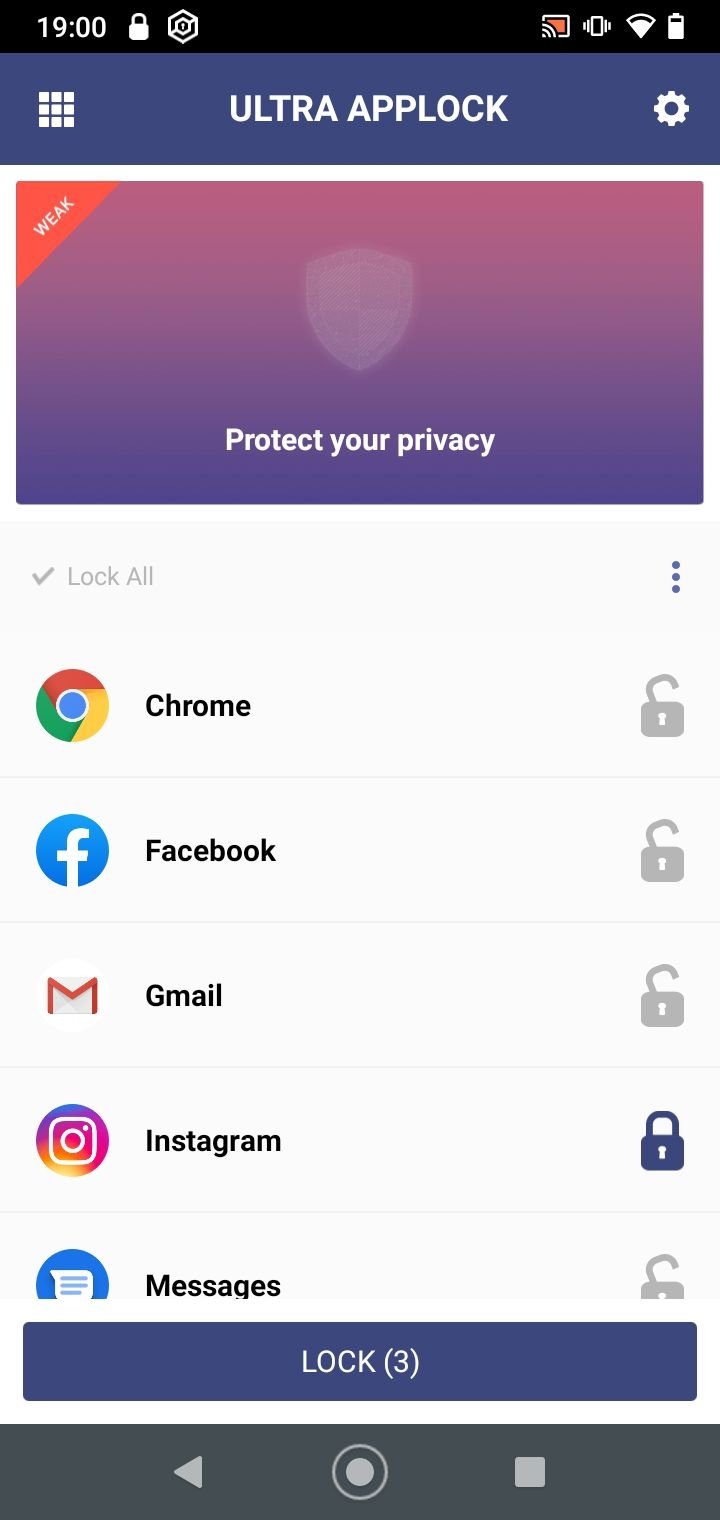The image size is (720, 1520).
Task: Toggle the lock for Gmail
Action: [x=662, y=996]
